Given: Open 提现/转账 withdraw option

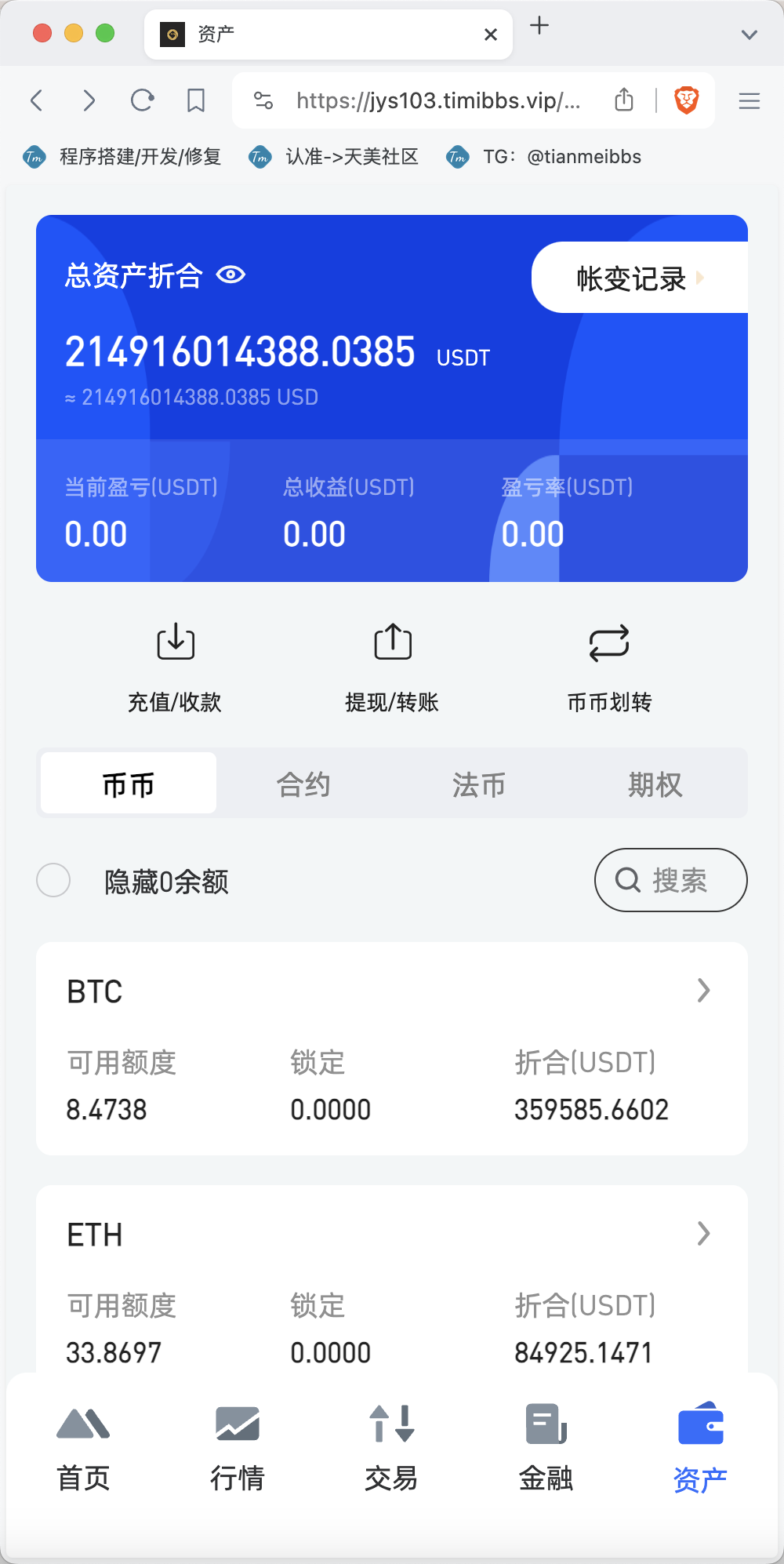Looking at the screenshot, I should (x=392, y=667).
